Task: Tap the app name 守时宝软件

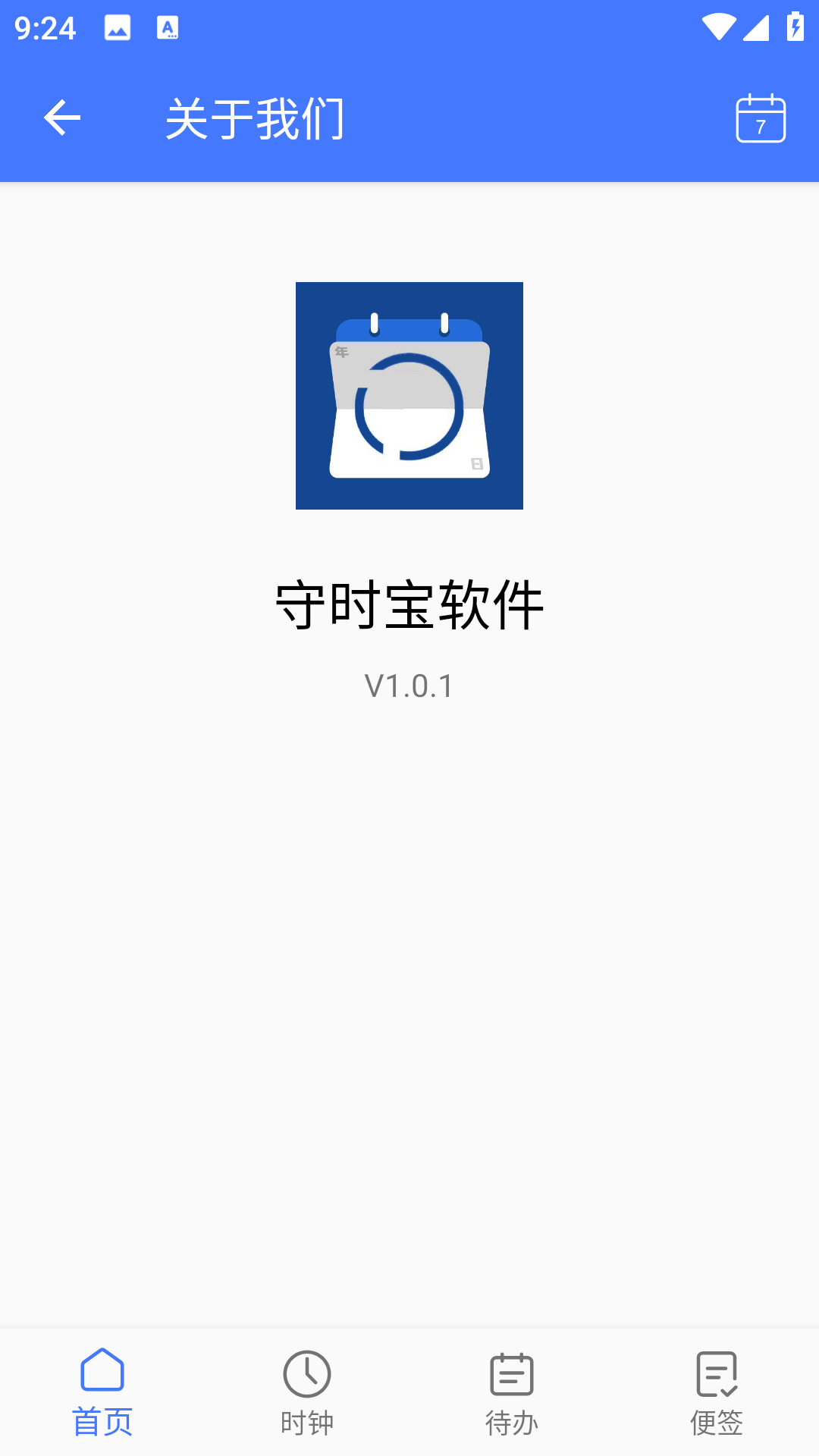Action: (409, 603)
